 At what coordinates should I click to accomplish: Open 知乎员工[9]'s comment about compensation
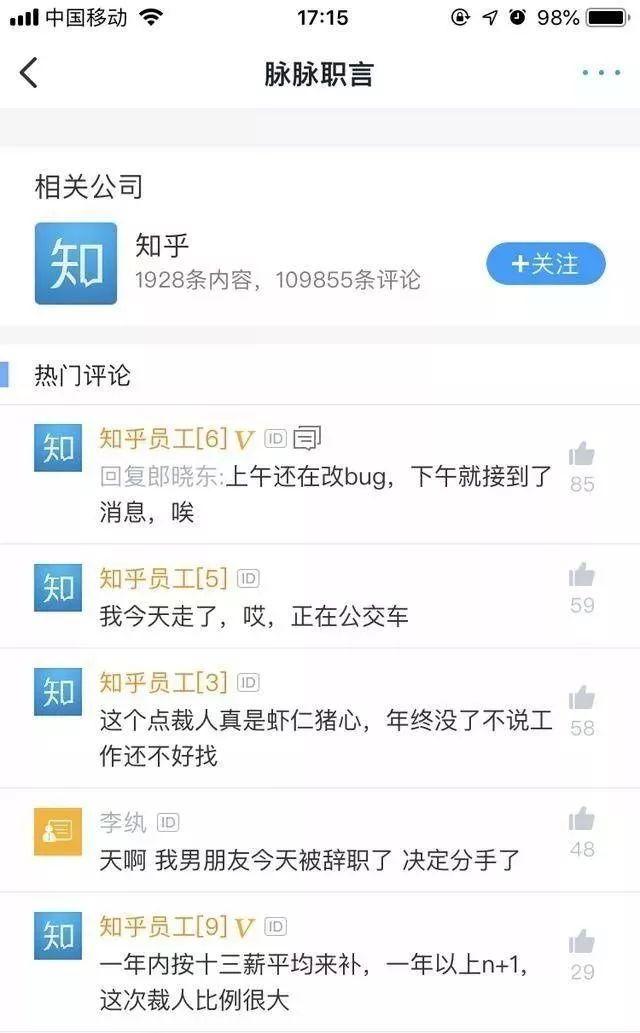(313, 982)
